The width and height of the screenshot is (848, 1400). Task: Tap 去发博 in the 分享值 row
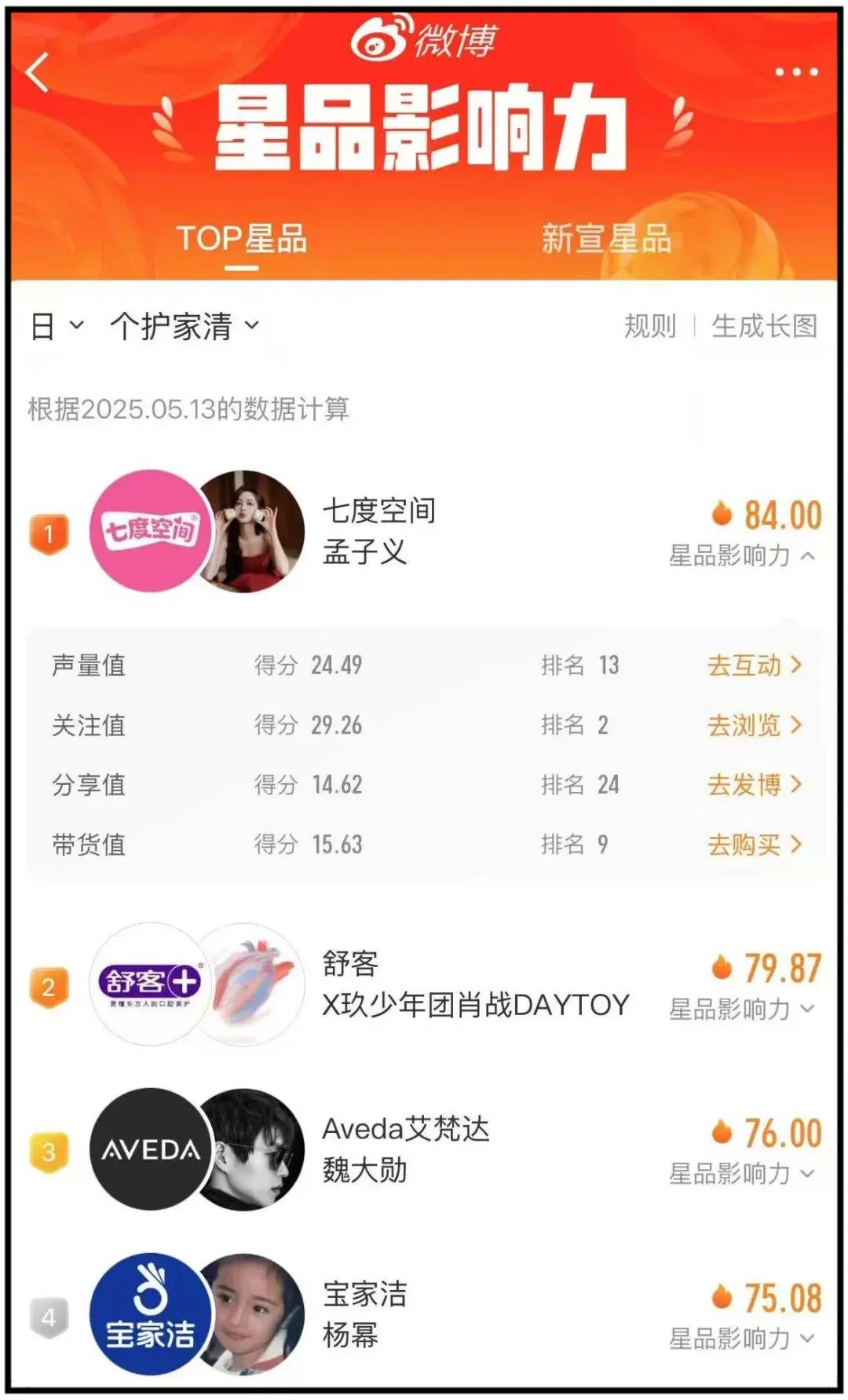(754, 785)
